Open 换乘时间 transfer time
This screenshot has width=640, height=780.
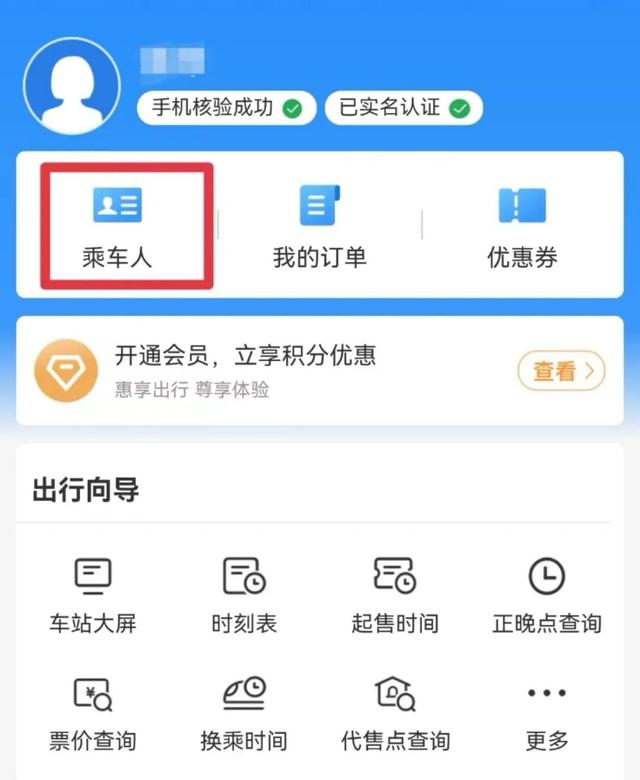coord(244,714)
